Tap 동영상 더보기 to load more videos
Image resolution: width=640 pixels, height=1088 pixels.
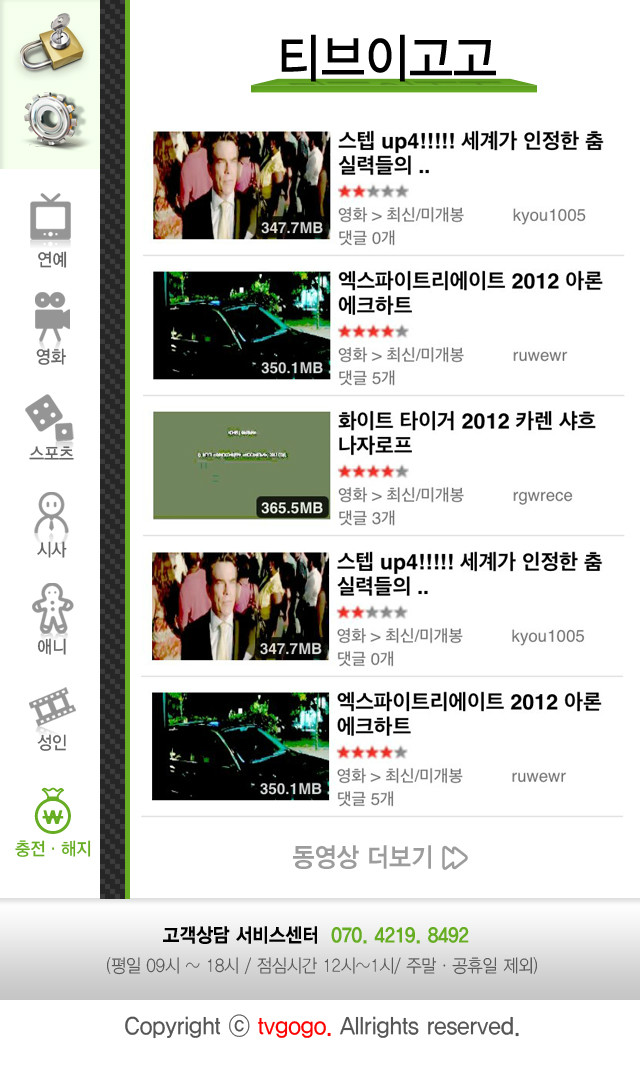tap(379, 857)
